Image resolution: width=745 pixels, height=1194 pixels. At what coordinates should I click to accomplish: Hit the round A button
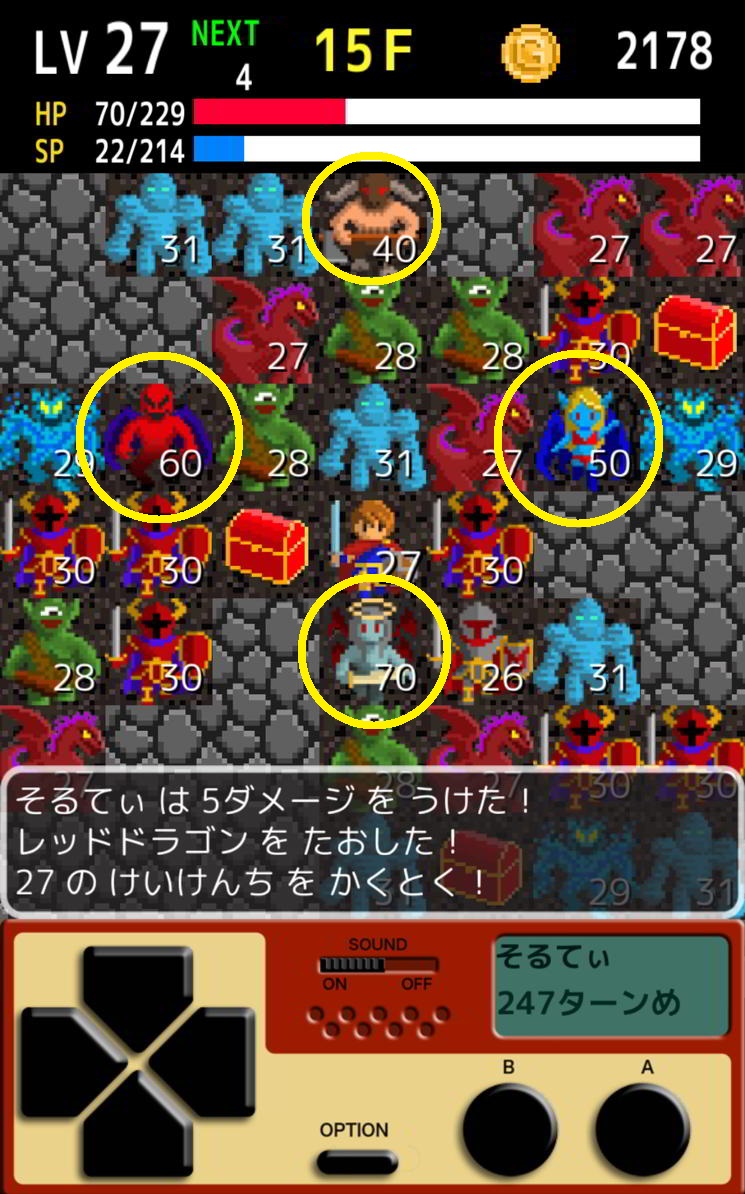(645, 1129)
